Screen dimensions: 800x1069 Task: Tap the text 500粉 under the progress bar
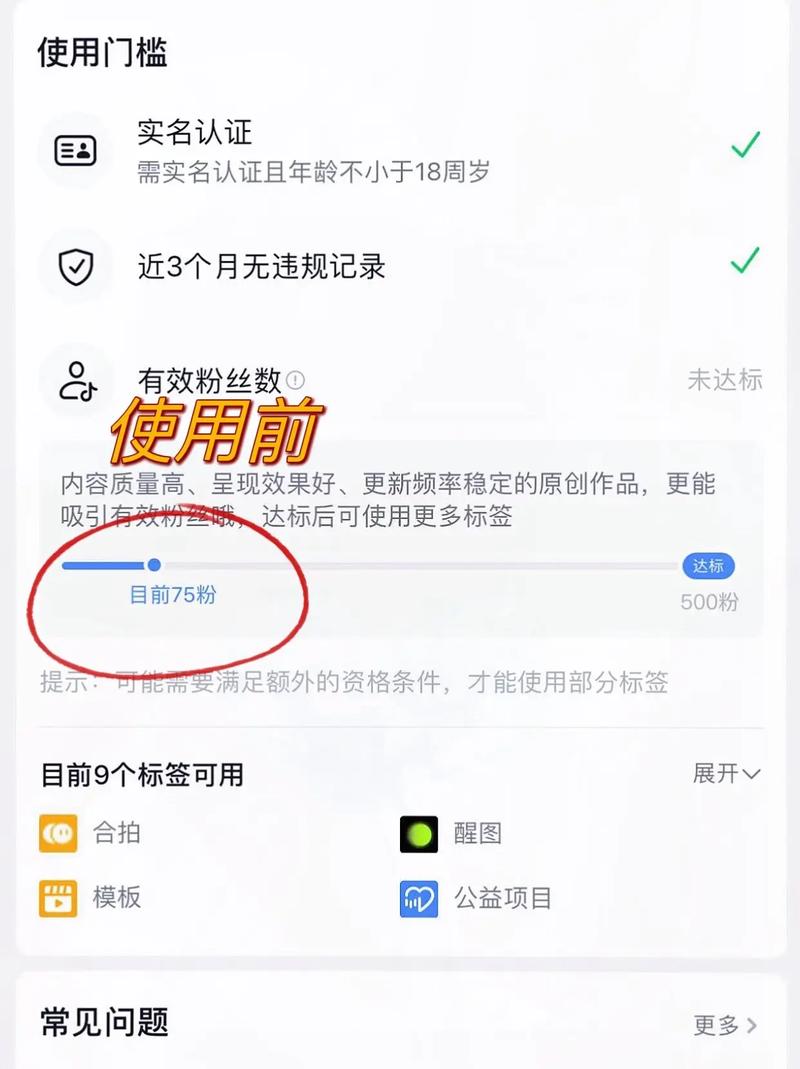[709, 602]
